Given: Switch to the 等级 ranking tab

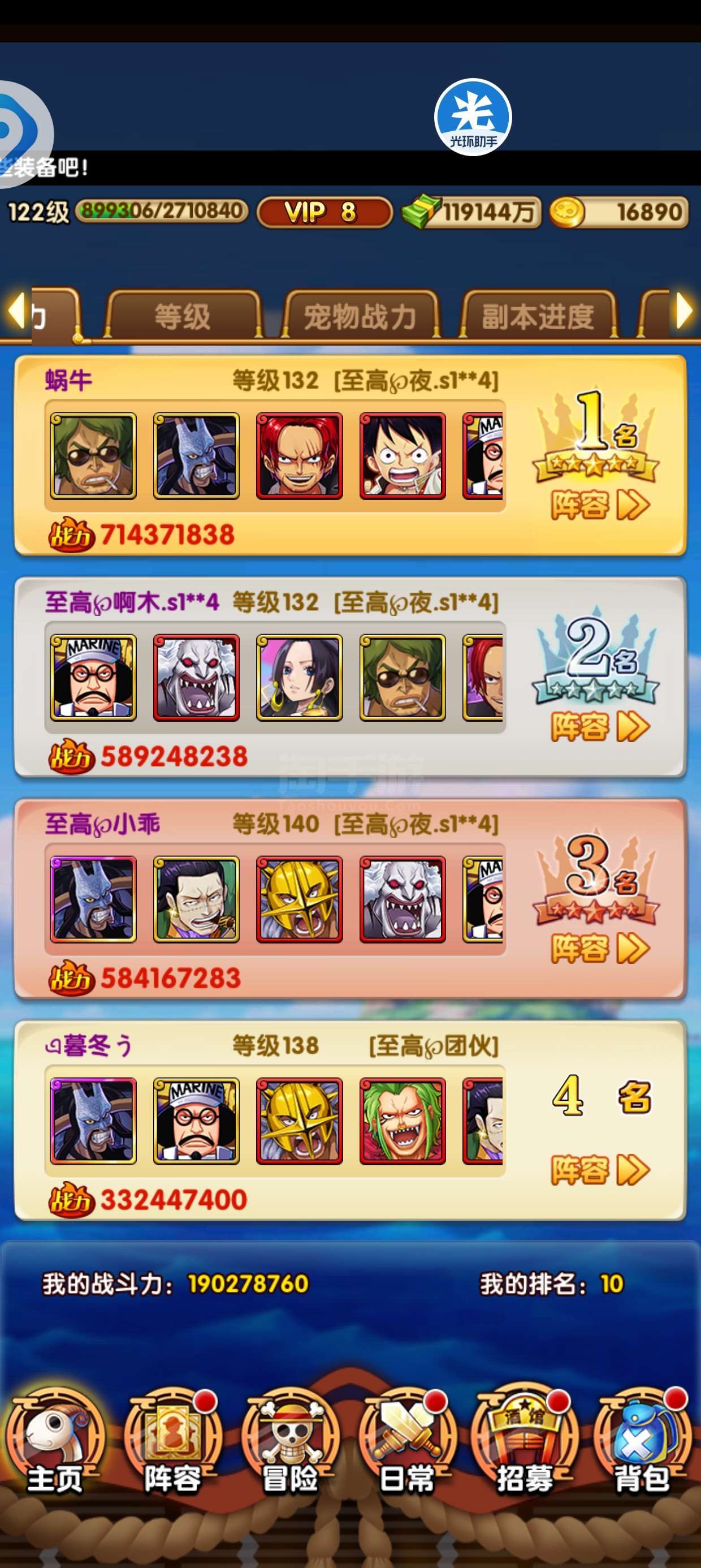Looking at the screenshot, I should click(183, 316).
